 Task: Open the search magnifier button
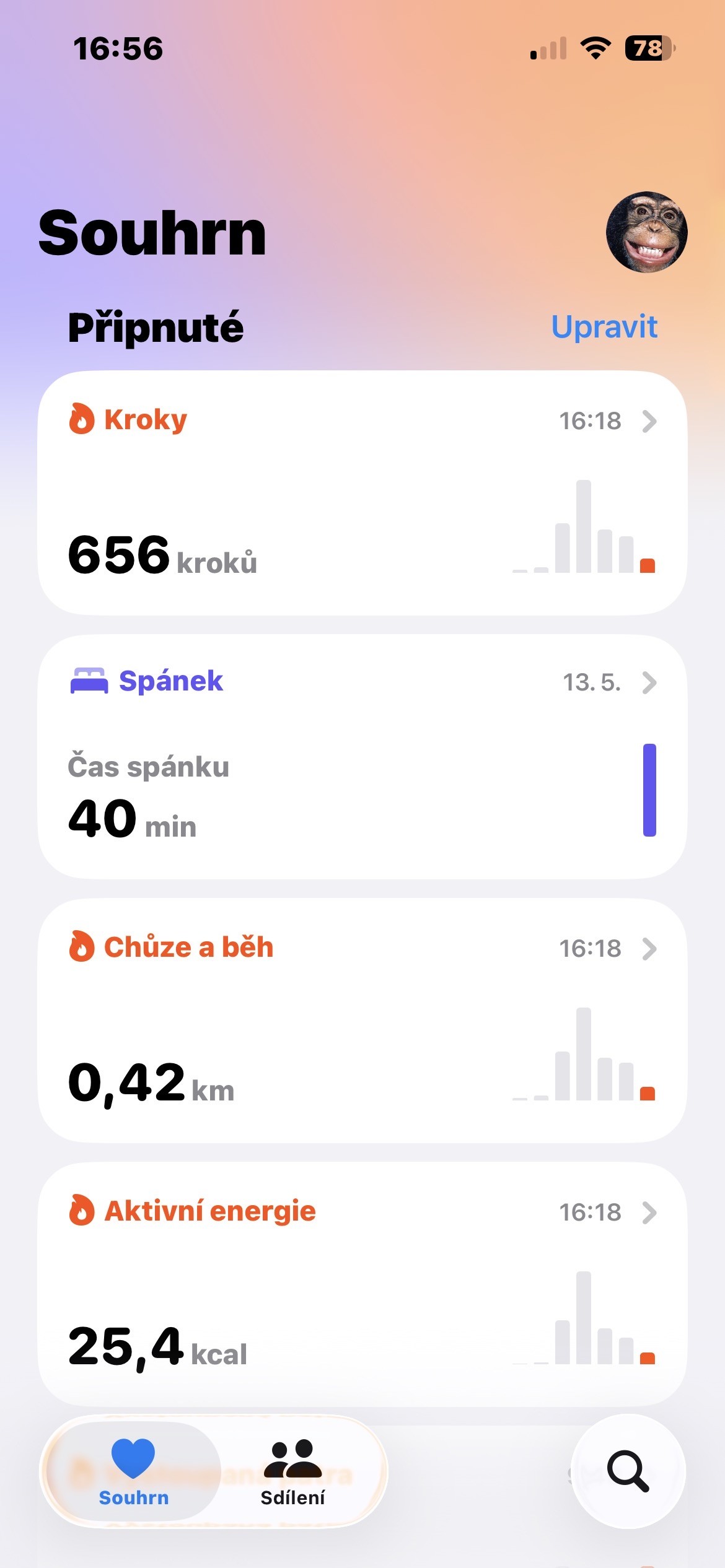point(628,1471)
